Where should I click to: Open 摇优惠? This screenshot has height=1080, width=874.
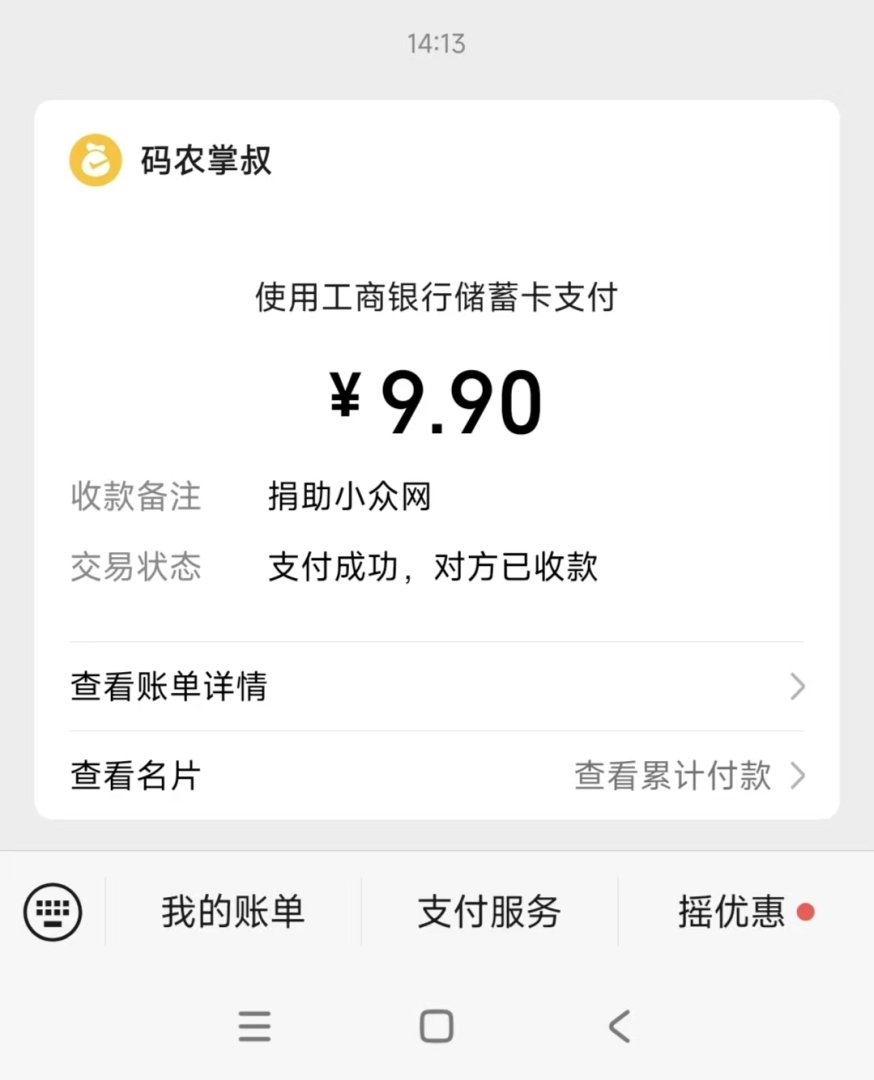point(728,912)
